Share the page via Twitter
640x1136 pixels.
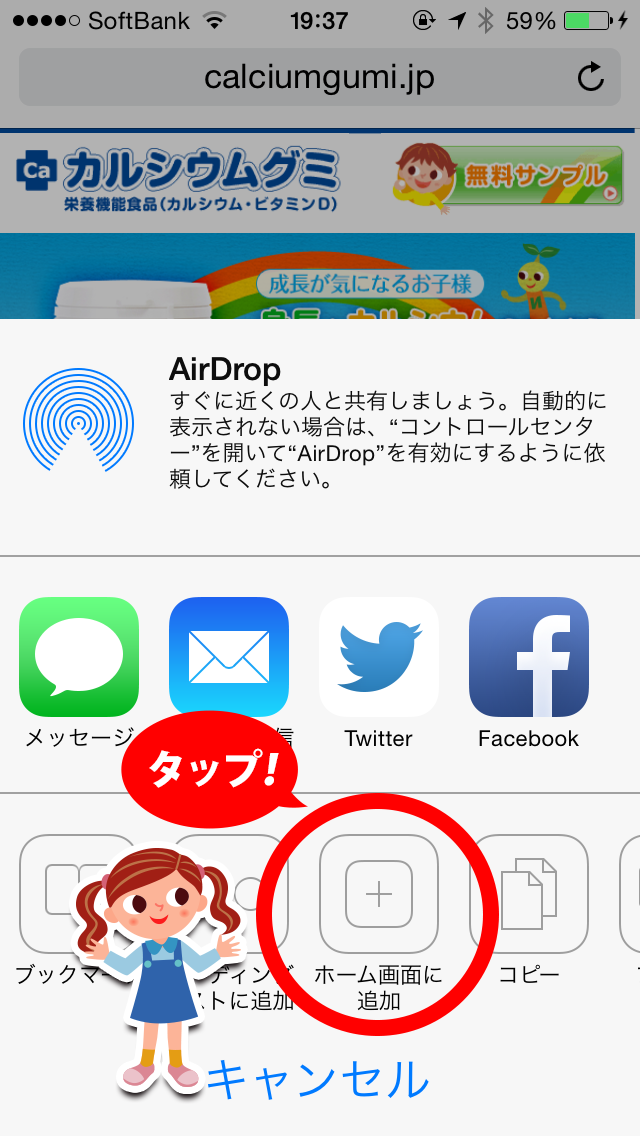tap(378, 657)
